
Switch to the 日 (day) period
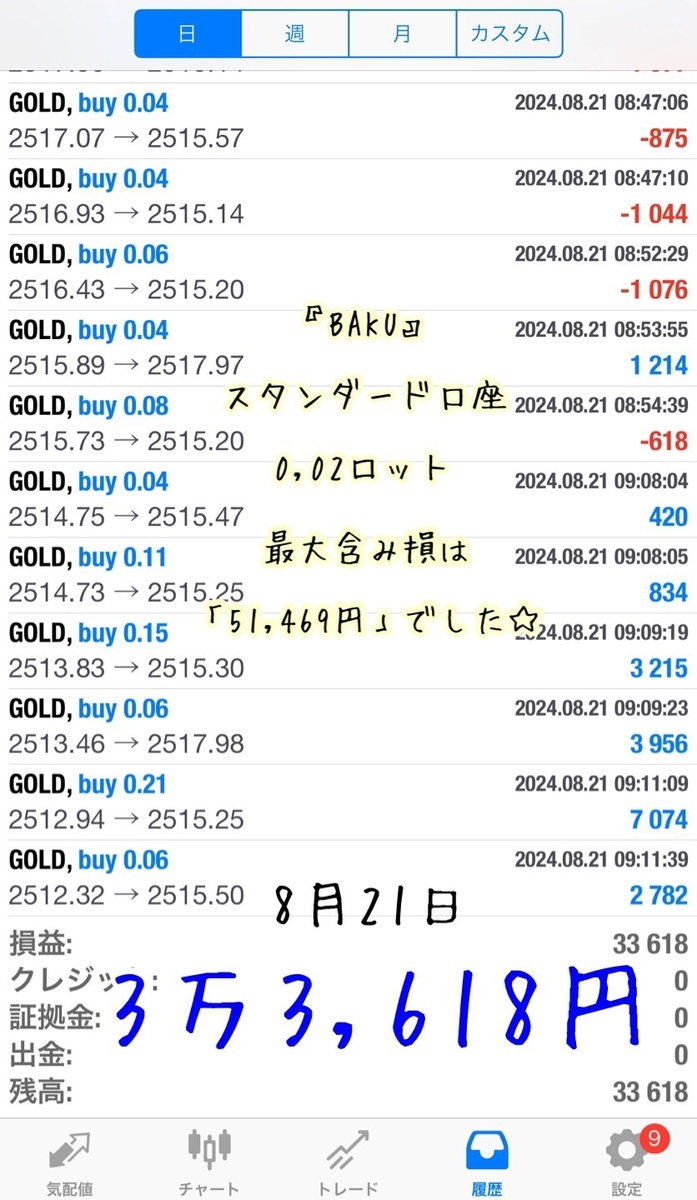188,34
